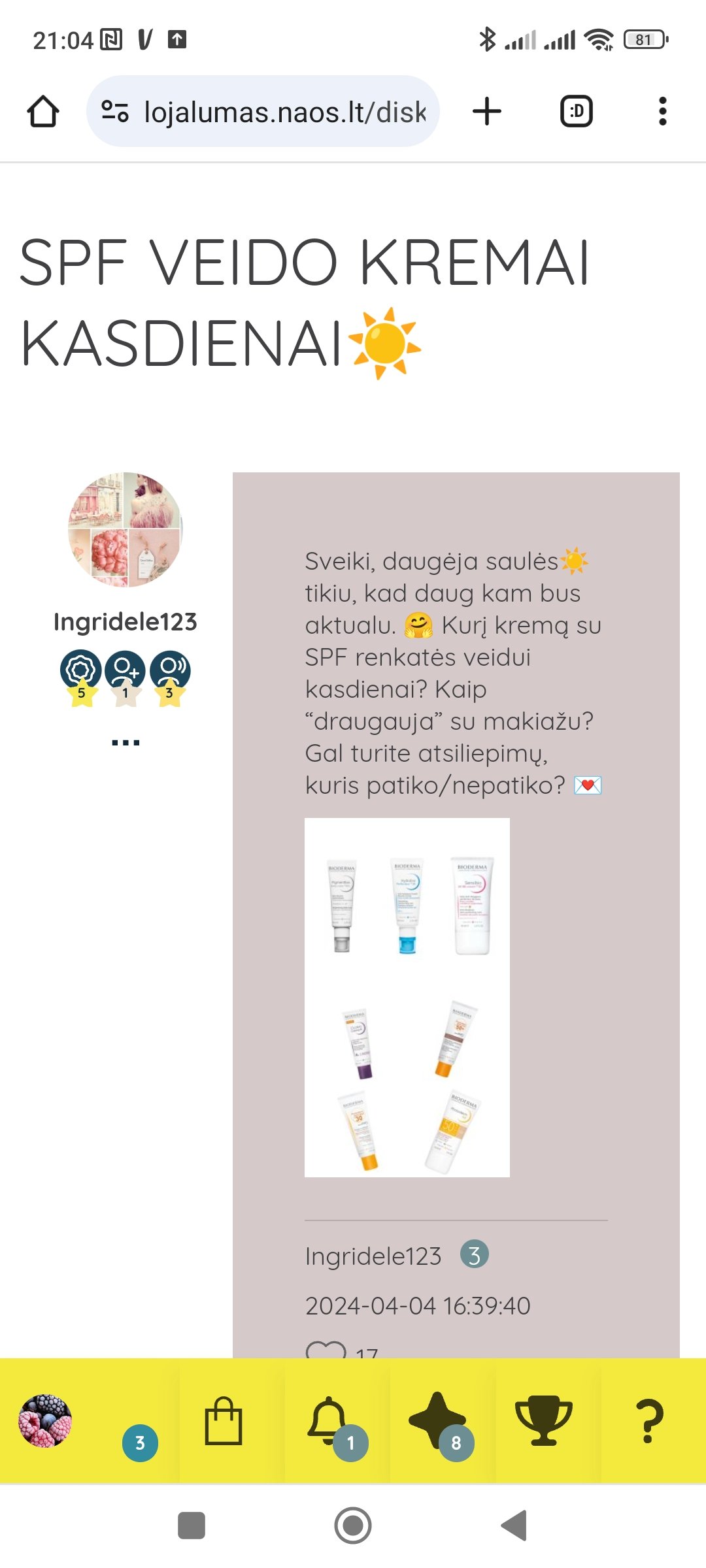Open the Bioderma SPF products image
The width and height of the screenshot is (706, 1568).
point(407,998)
